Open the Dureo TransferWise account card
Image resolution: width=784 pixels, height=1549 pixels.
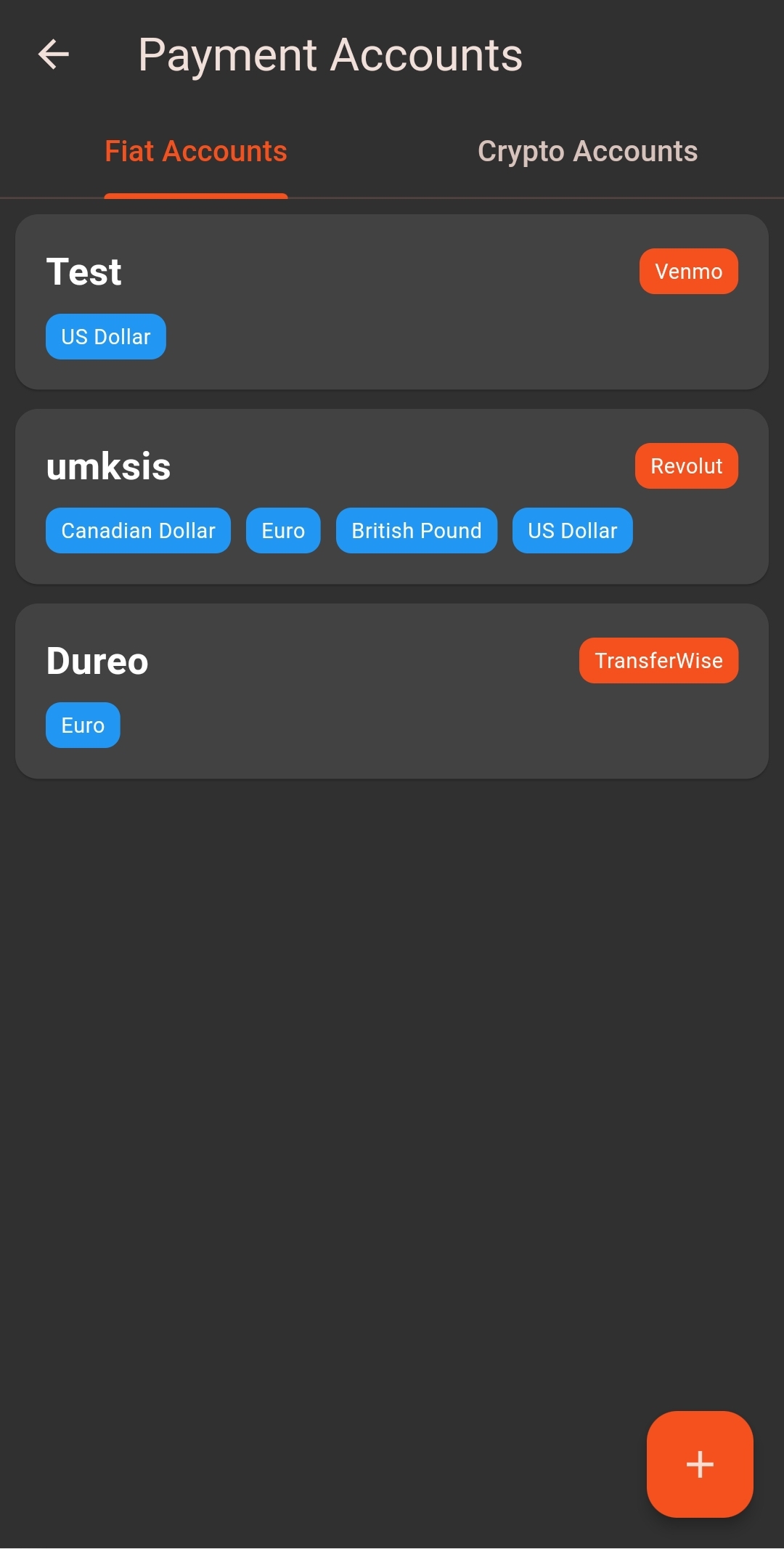point(392,691)
